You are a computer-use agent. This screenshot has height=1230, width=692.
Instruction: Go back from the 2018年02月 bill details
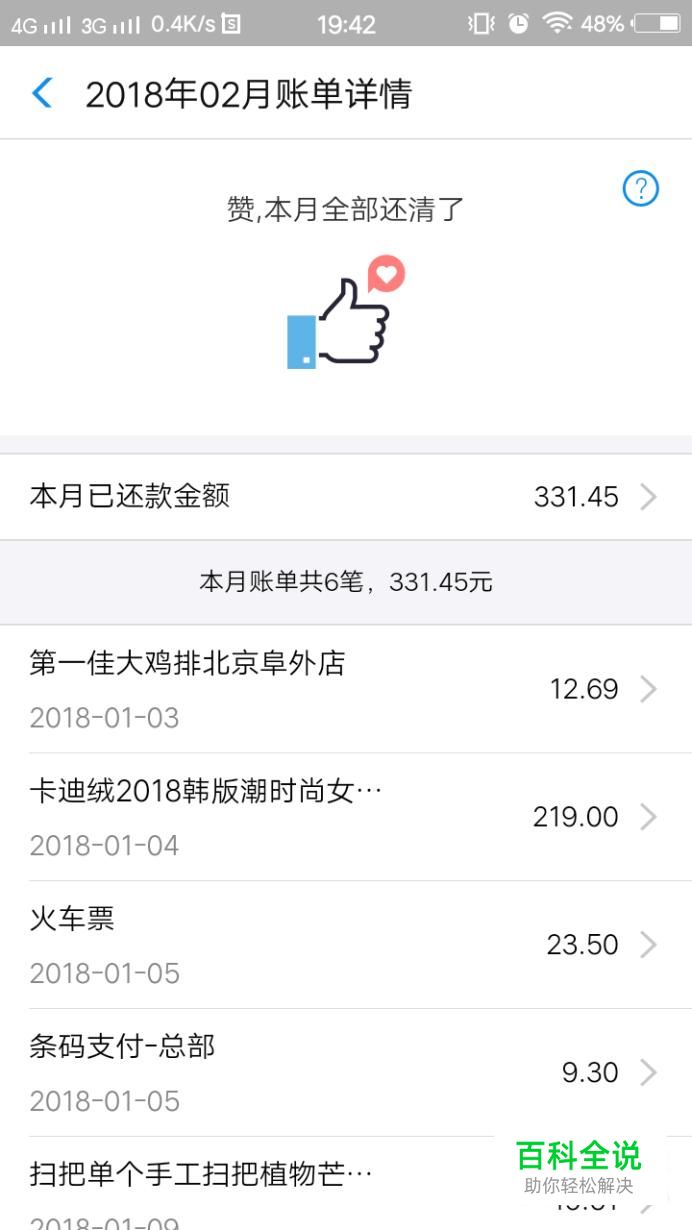[x=42, y=94]
